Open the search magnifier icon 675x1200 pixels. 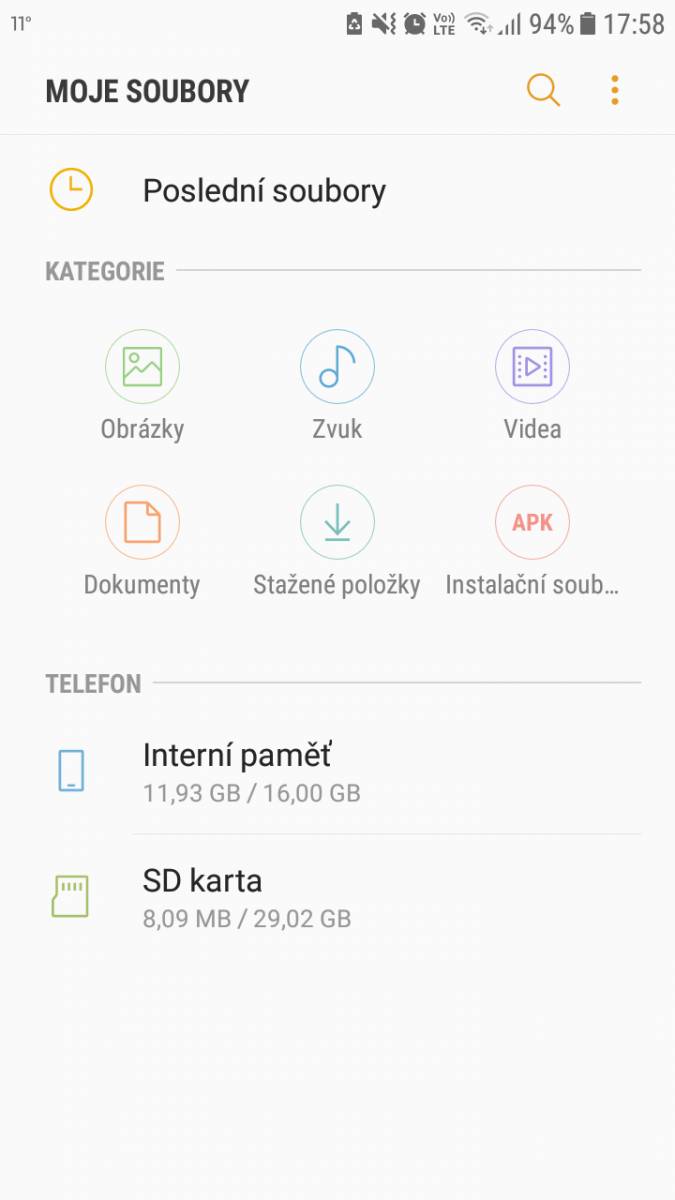click(x=543, y=91)
